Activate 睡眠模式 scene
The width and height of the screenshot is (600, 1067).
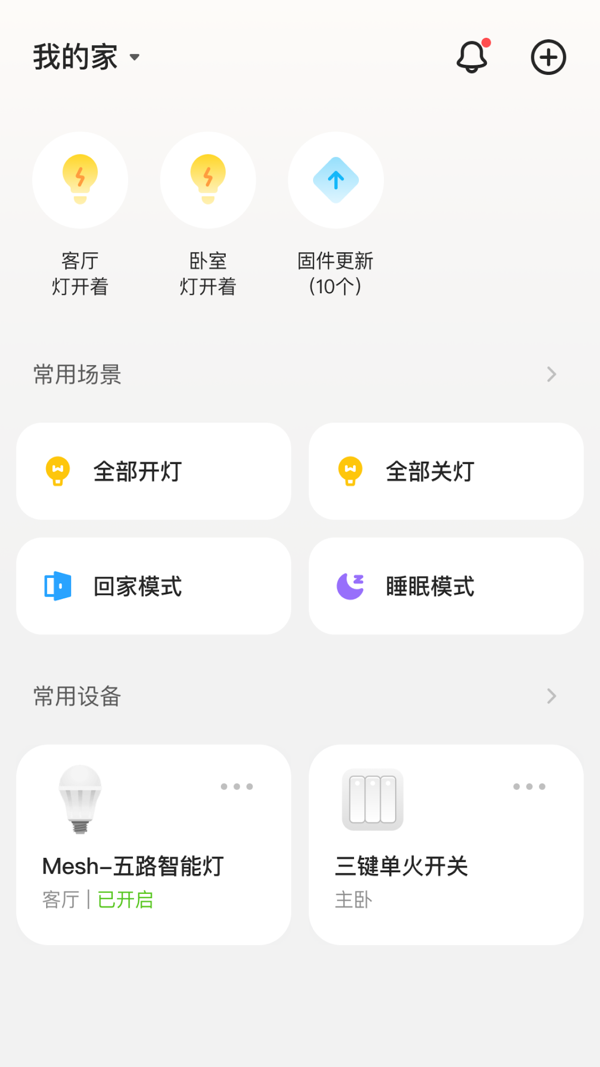[446, 586]
